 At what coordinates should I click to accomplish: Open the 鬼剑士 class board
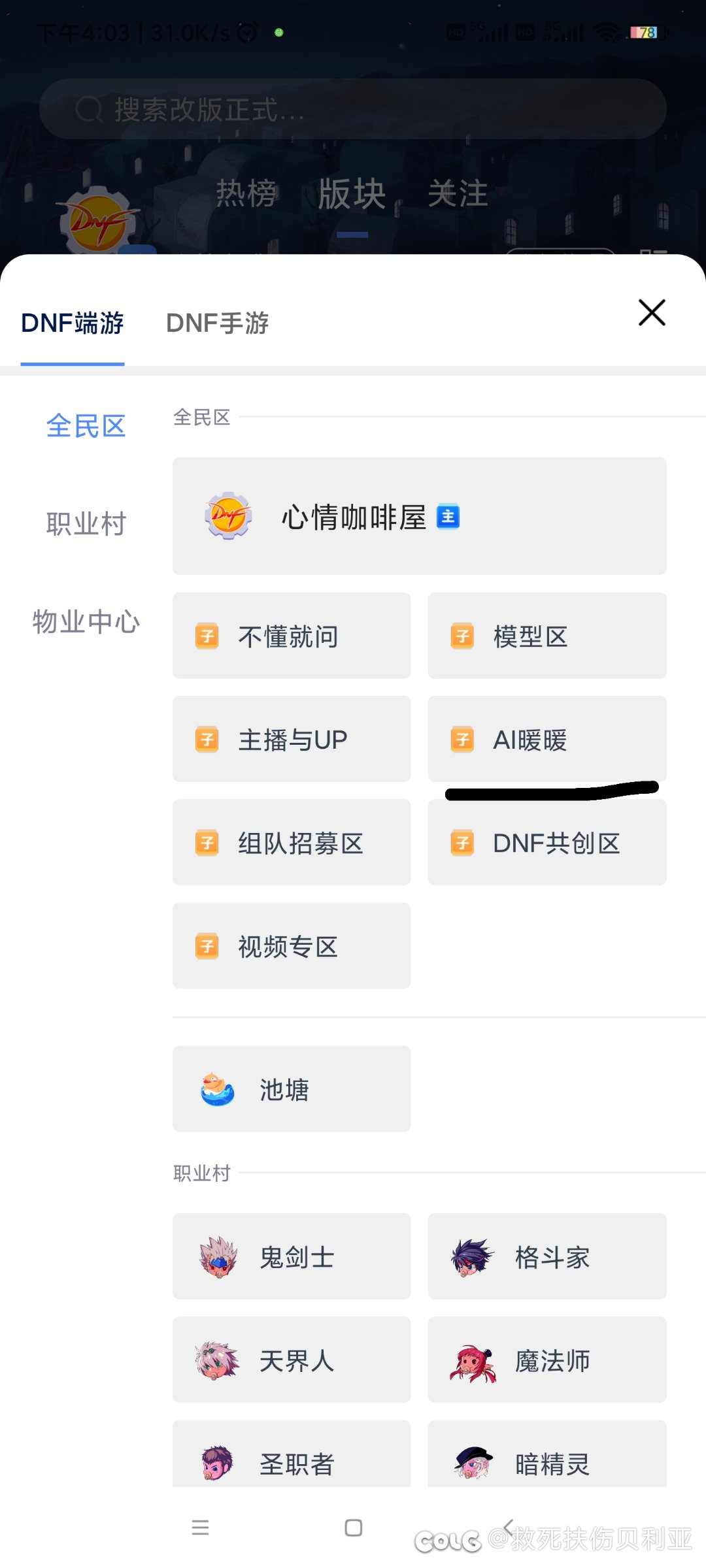[292, 1256]
